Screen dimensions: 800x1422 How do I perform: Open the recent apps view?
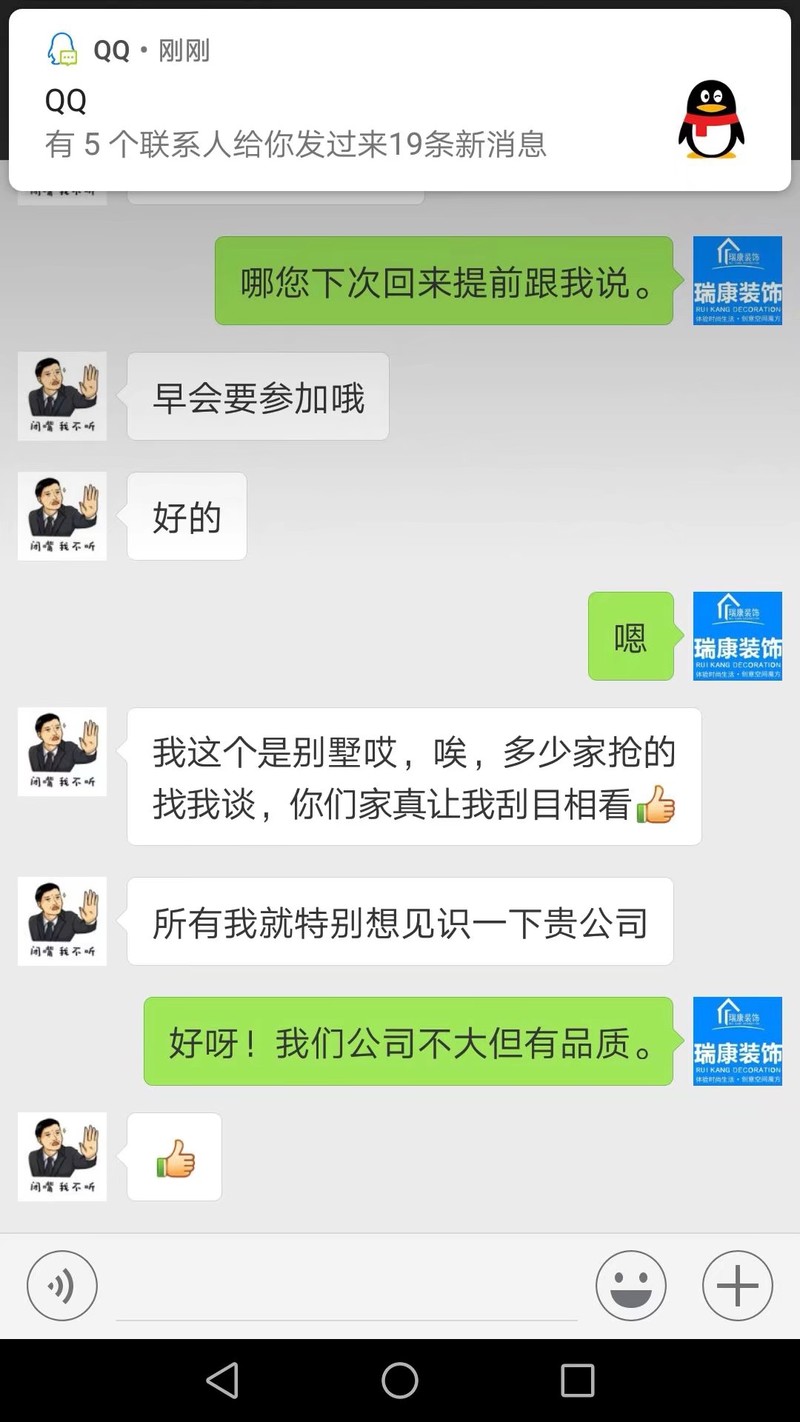[577, 1381]
